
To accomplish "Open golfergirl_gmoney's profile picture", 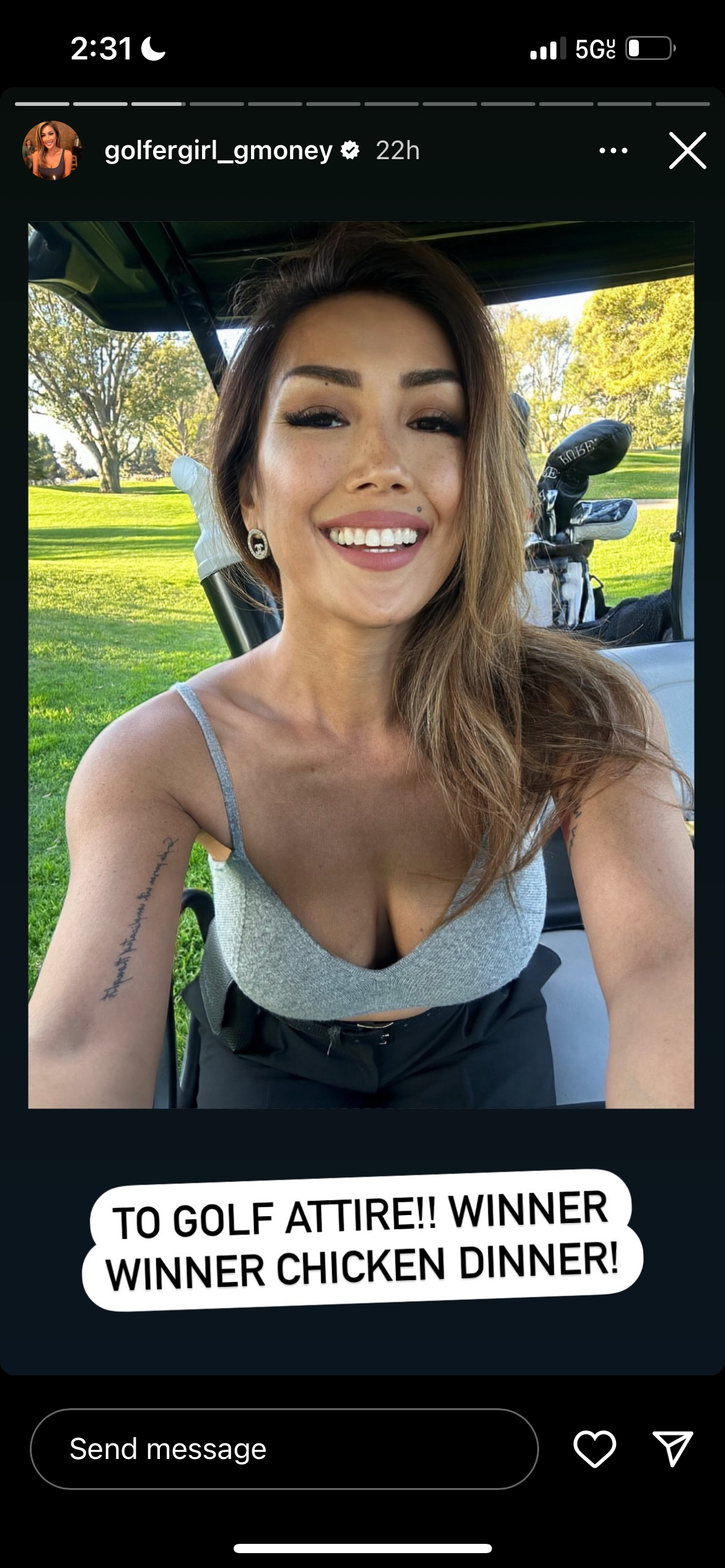I will [51, 150].
